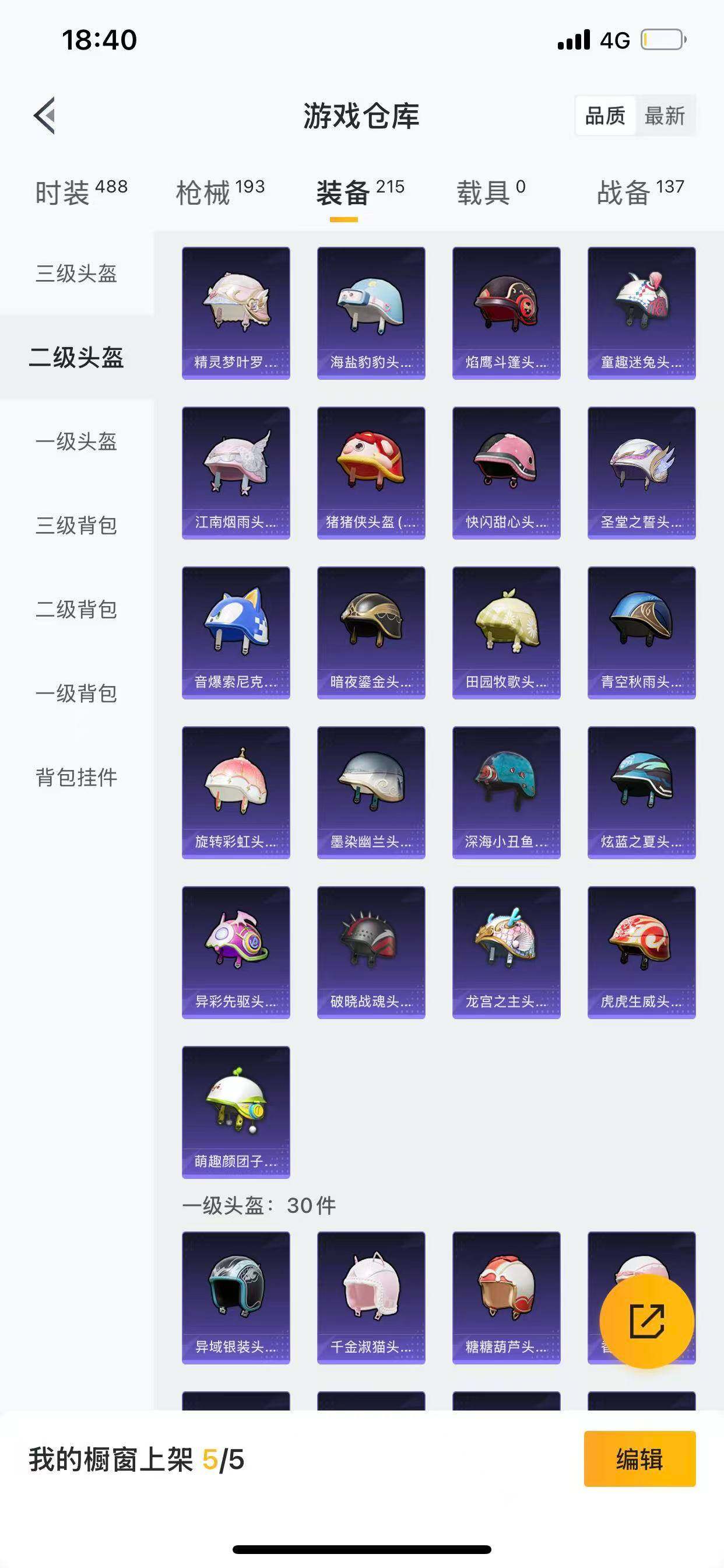This screenshot has height=1568, width=724.
Task: Tap the 编辑 button
Action: 639,1459
